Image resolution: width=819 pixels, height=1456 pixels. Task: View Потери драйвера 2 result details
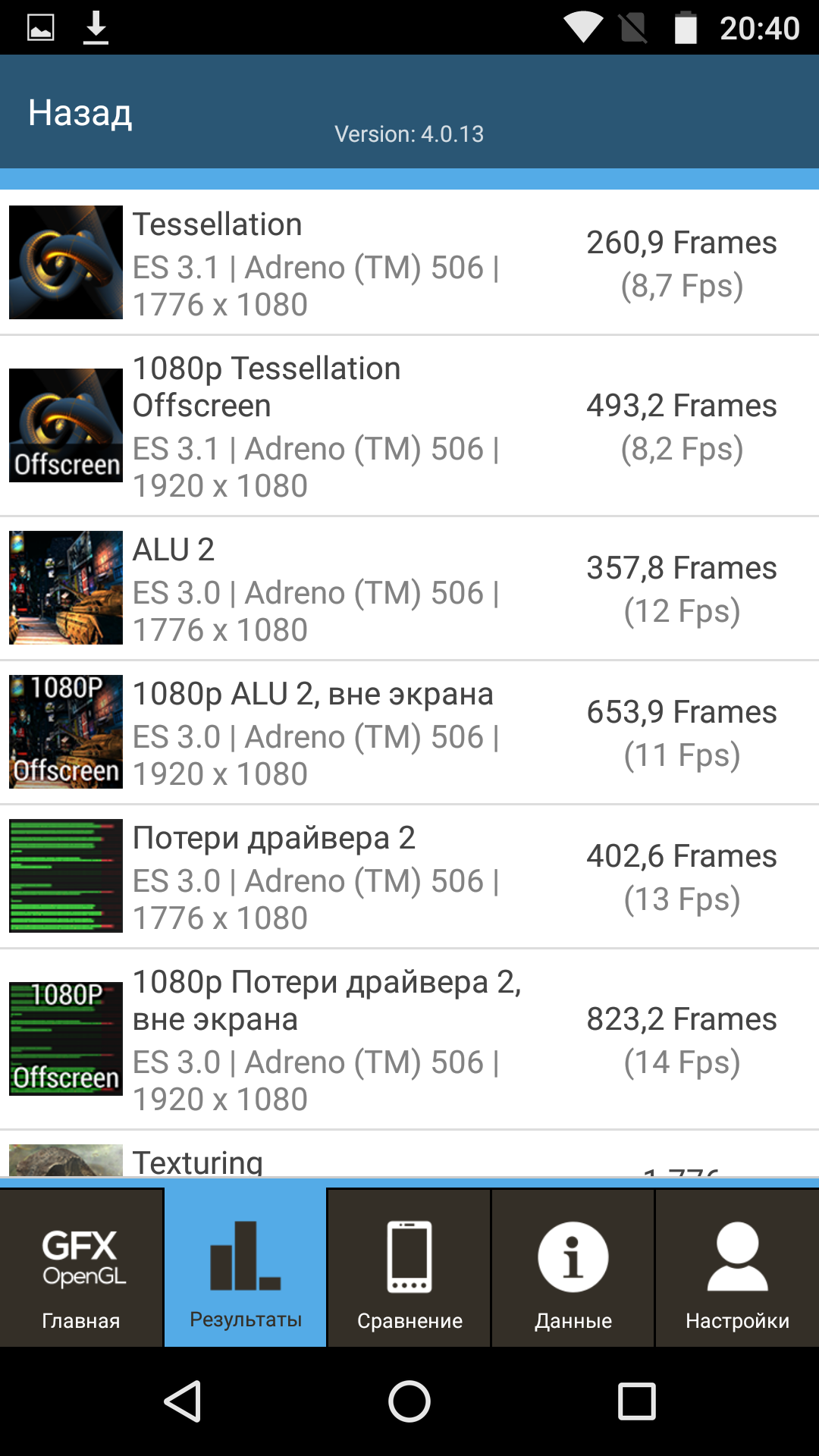(x=409, y=877)
